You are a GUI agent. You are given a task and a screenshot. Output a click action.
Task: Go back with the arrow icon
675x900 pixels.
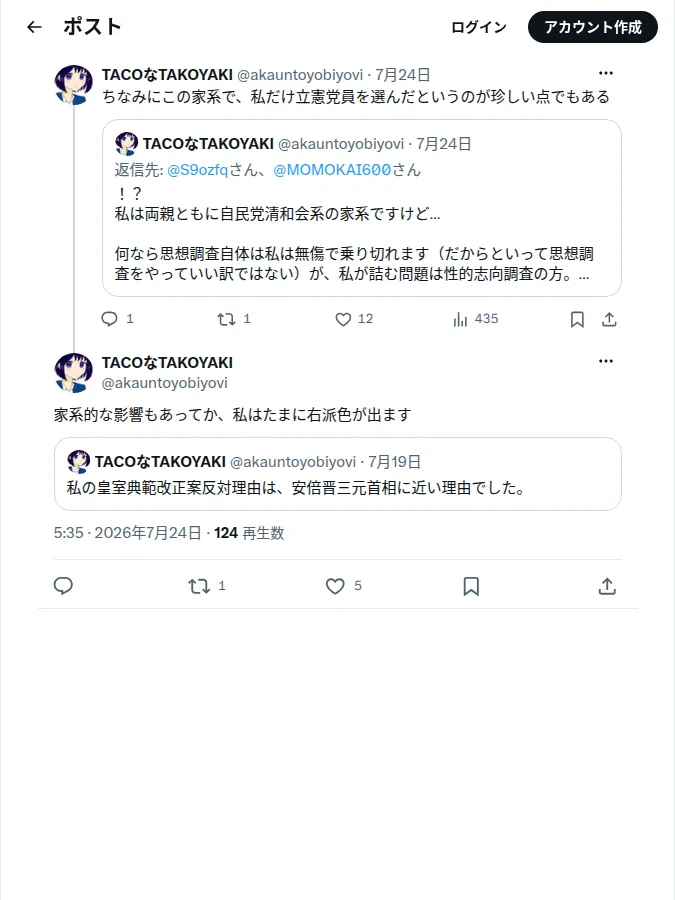(x=34, y=27)
